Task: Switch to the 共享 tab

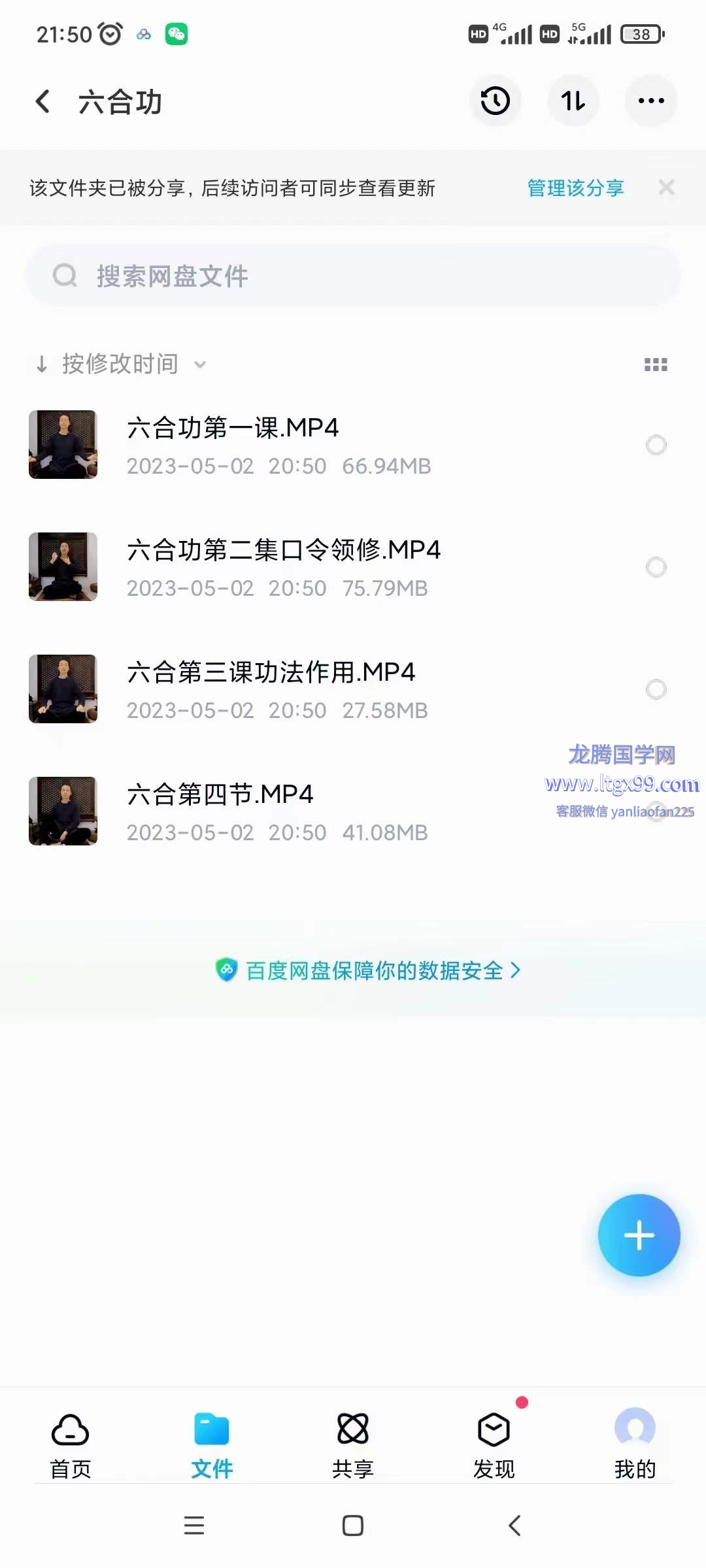Action: 353,1445
